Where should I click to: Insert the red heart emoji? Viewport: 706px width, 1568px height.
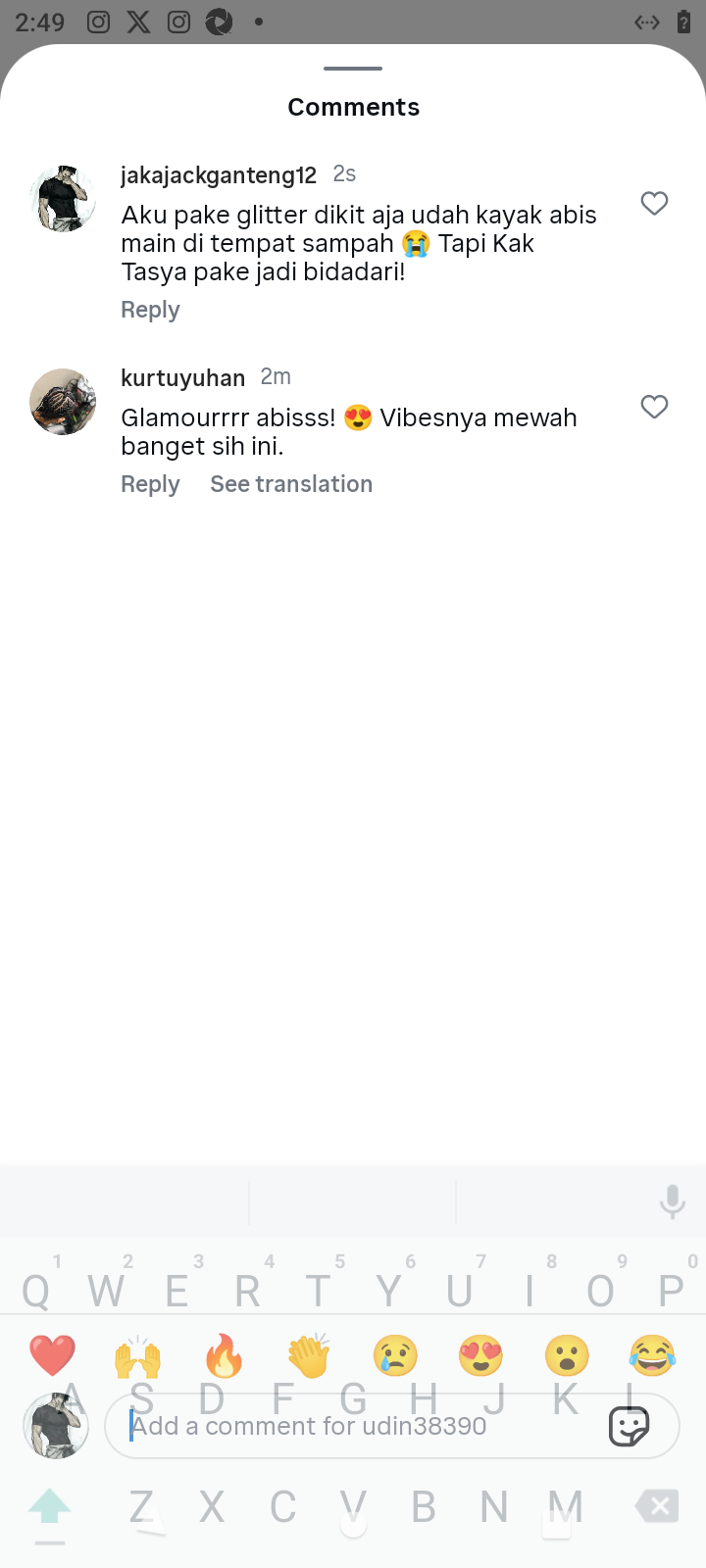(x=52, y=1356)
